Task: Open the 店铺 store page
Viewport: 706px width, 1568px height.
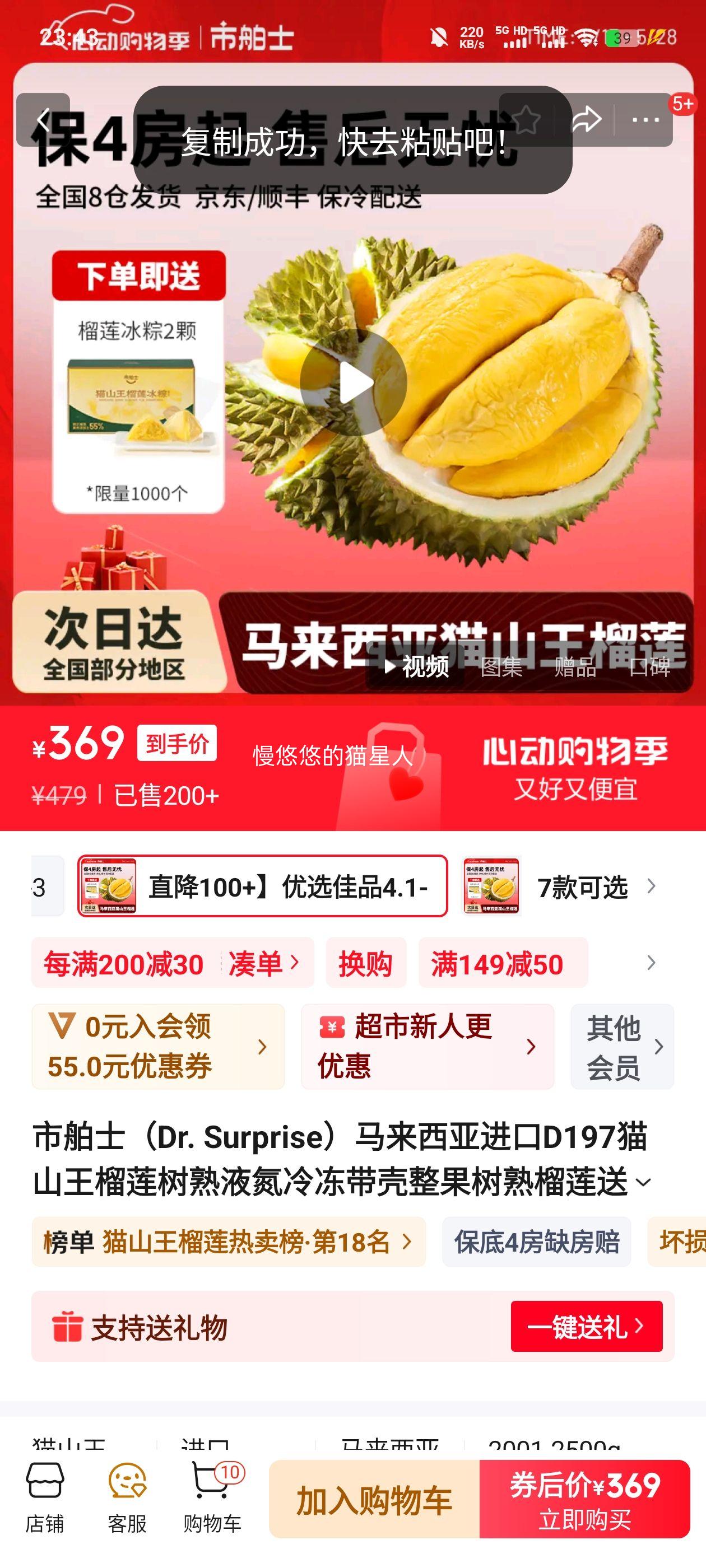Action: coord(44,1499)
